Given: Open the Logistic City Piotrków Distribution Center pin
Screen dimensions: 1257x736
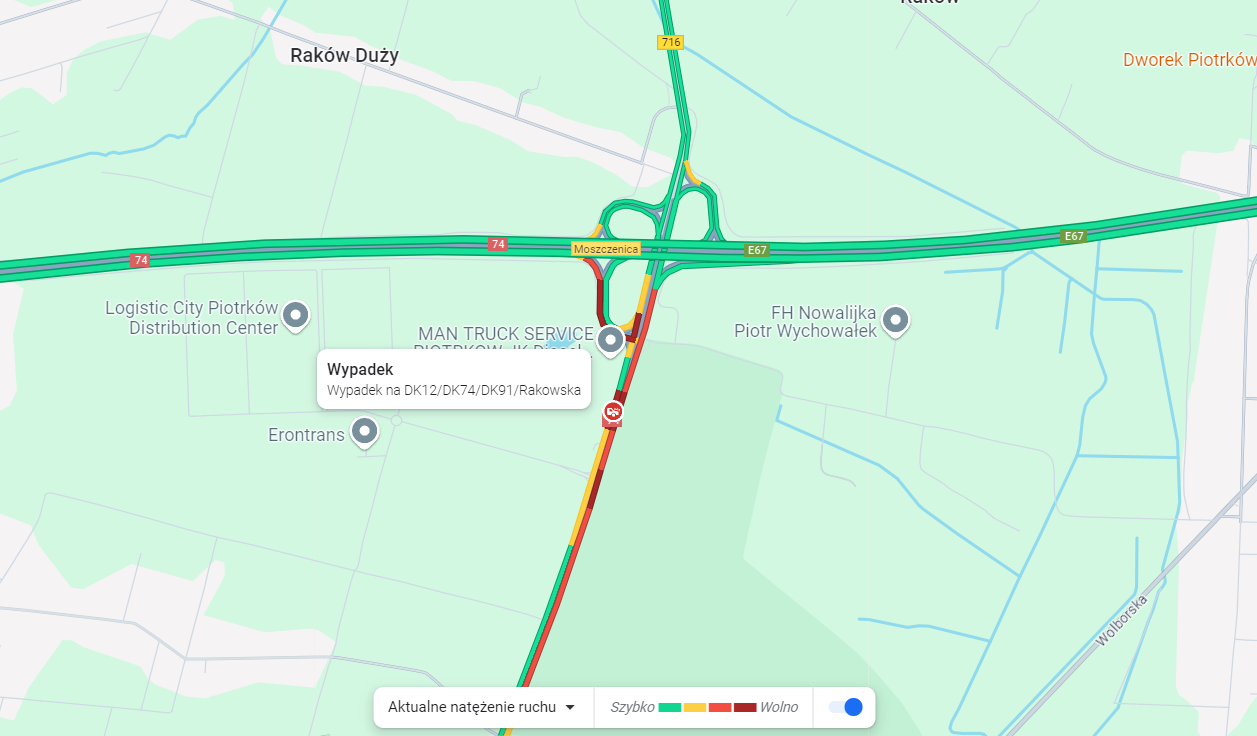Looking at the screenshot, I should pos(295,315).
